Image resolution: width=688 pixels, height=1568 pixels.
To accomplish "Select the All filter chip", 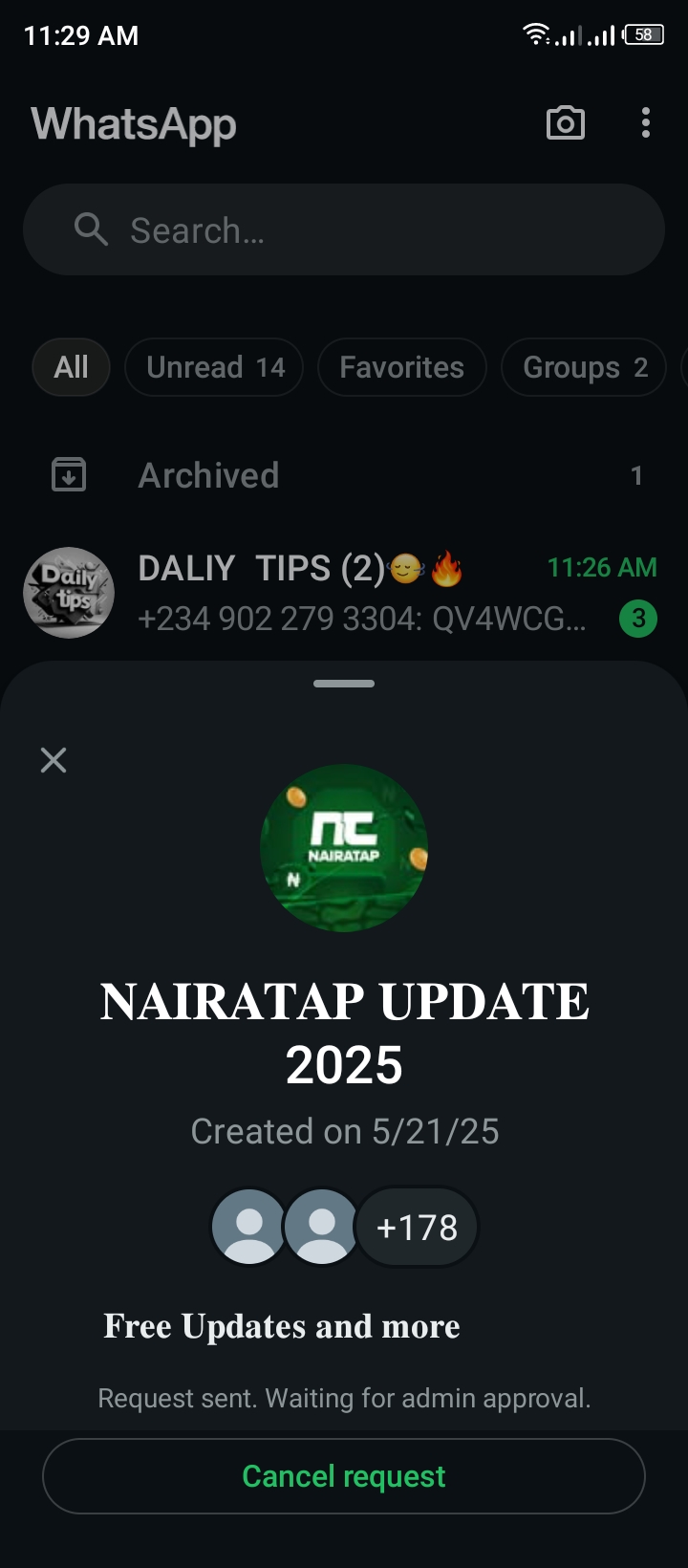I will [x=71, y=367].
